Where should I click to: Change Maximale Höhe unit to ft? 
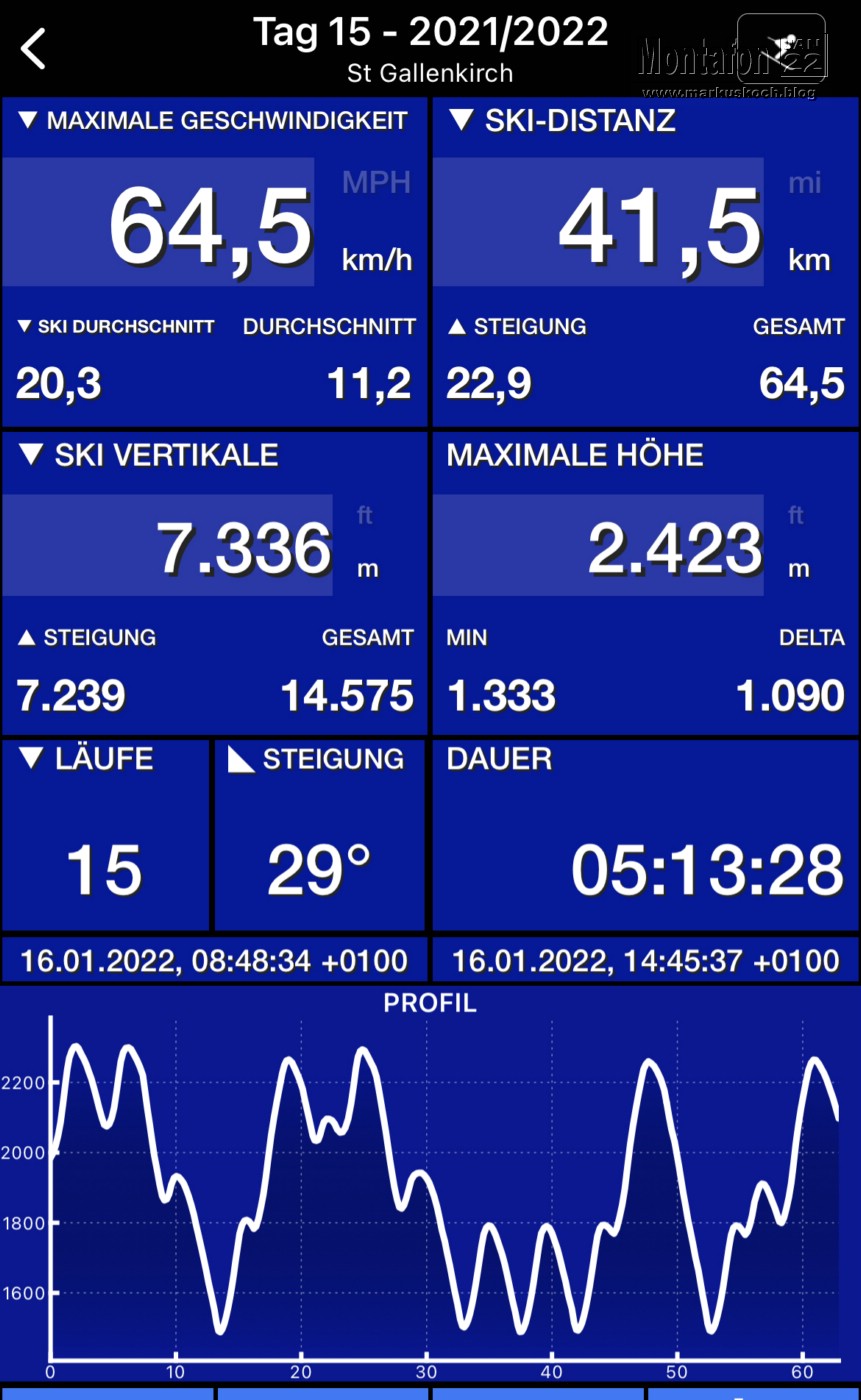pyautogui.click(x=796, y=516)
